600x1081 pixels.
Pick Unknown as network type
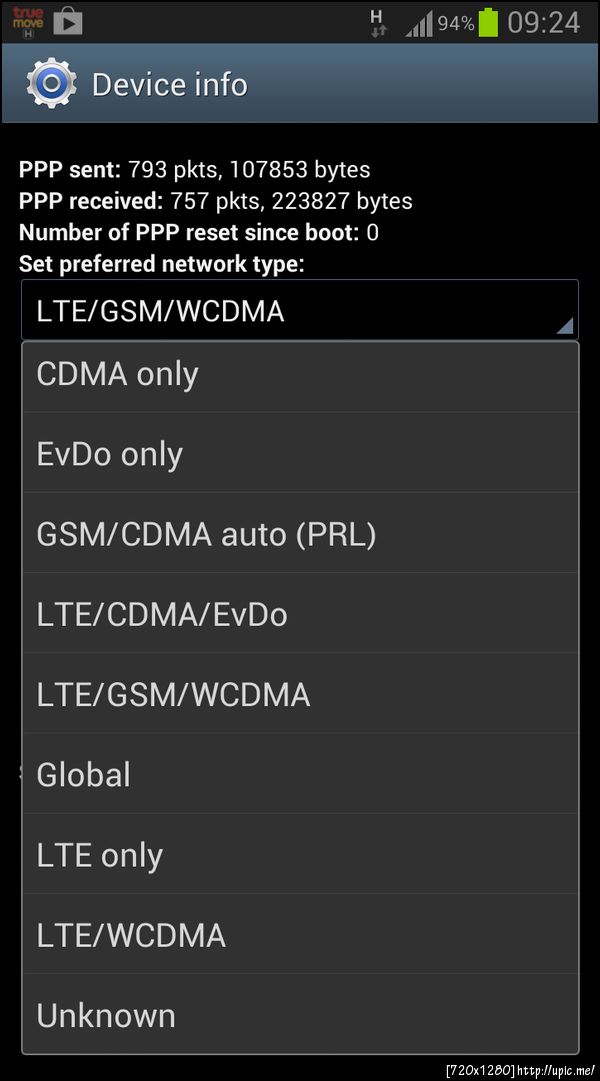pyautogui.click(x=300, y=1015)
